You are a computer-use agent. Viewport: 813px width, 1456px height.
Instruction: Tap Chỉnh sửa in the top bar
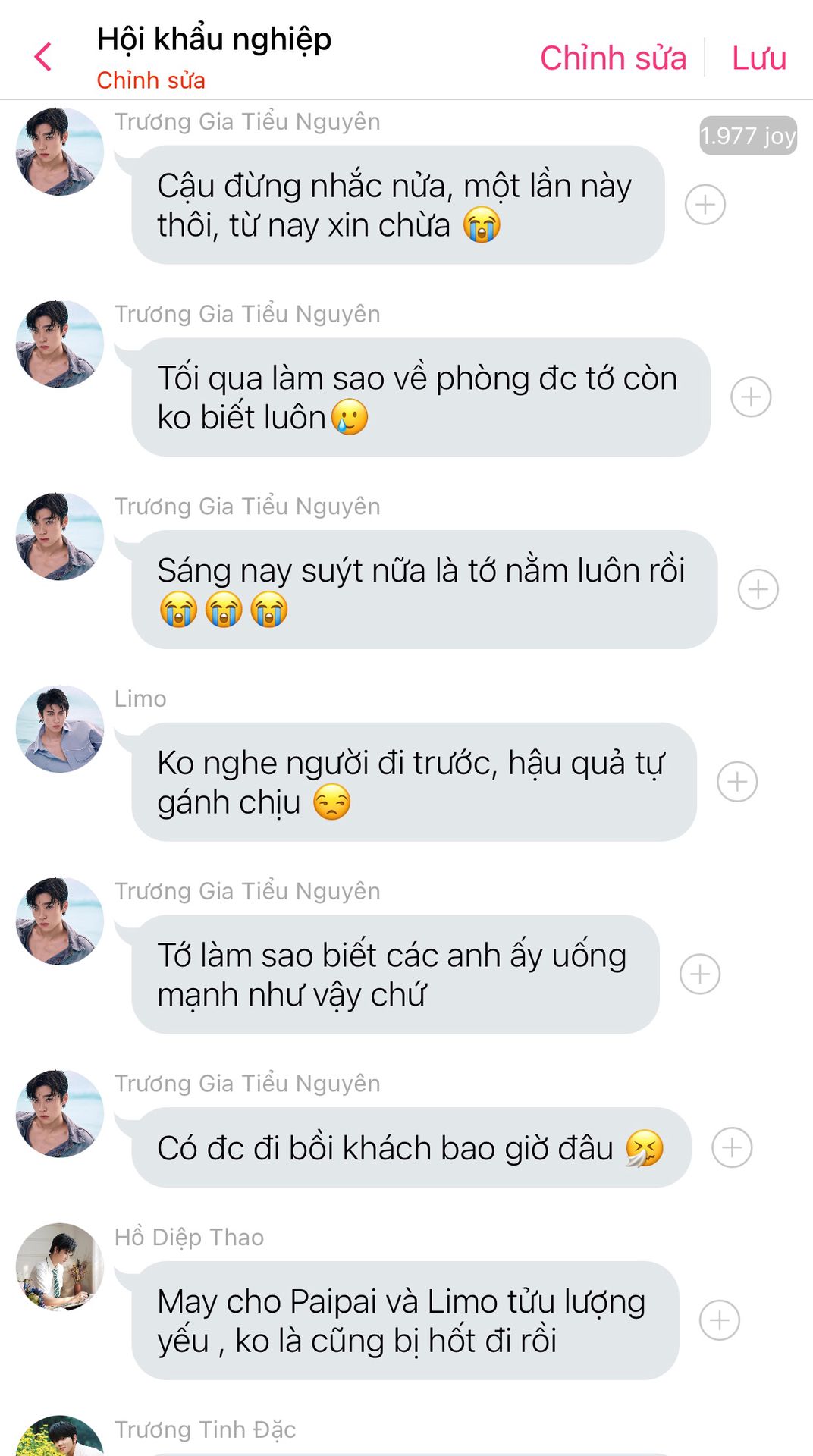(x=613, y=58)
